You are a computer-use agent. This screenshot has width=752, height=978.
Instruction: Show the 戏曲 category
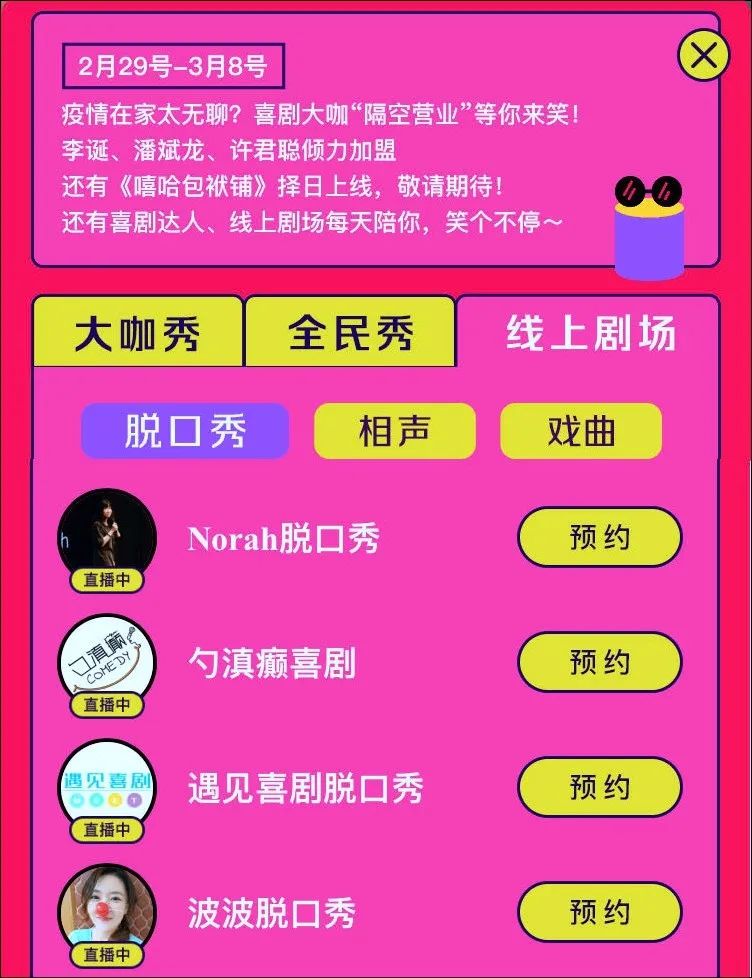580,431
